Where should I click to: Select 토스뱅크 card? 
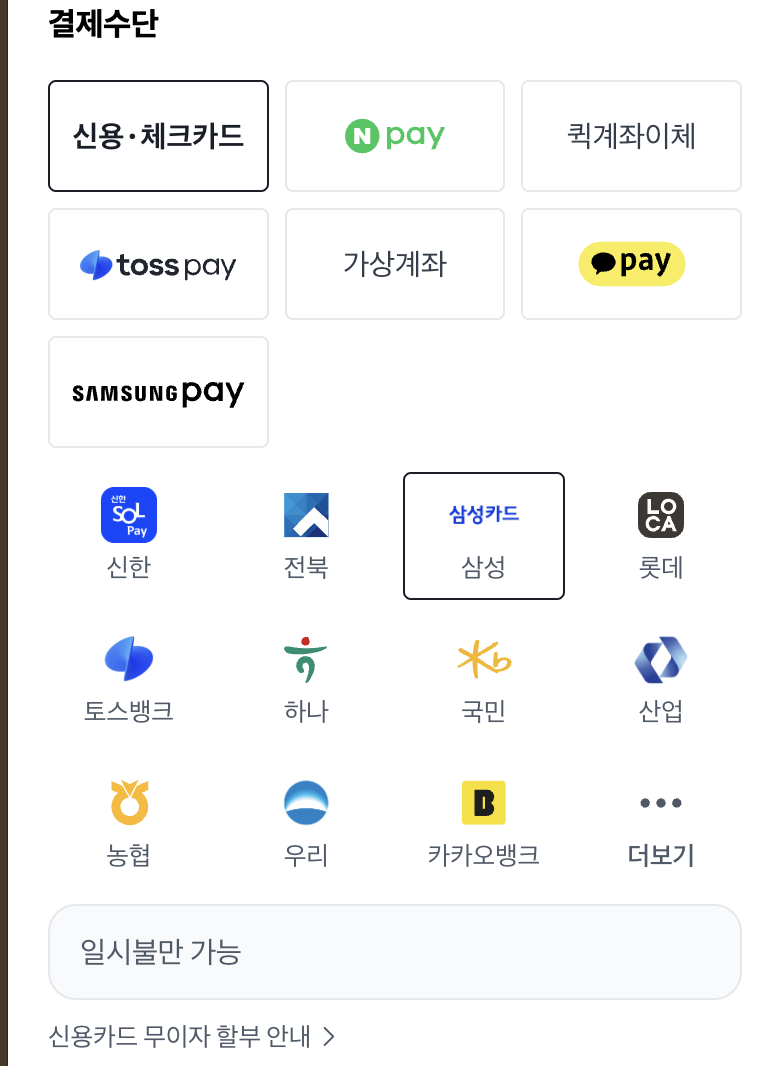point(129,679)
